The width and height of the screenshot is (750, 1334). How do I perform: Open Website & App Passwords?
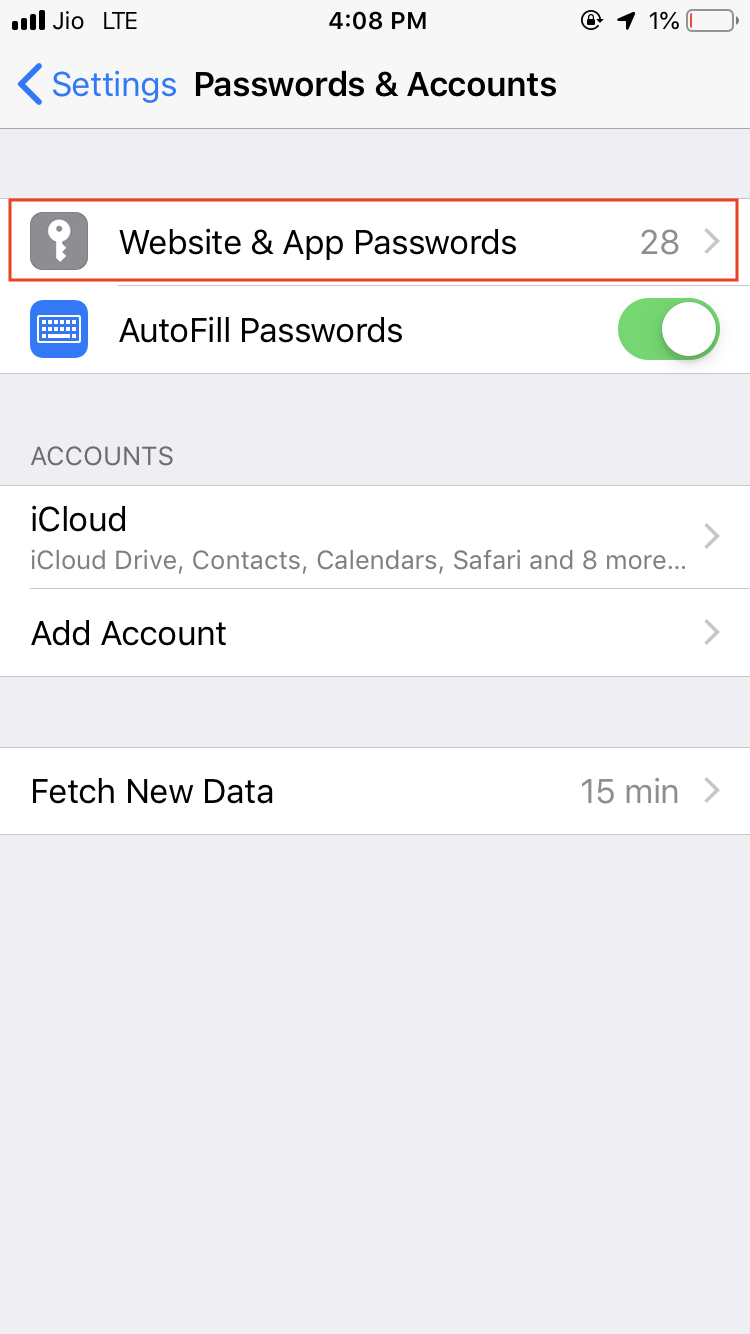click(374, 242)
